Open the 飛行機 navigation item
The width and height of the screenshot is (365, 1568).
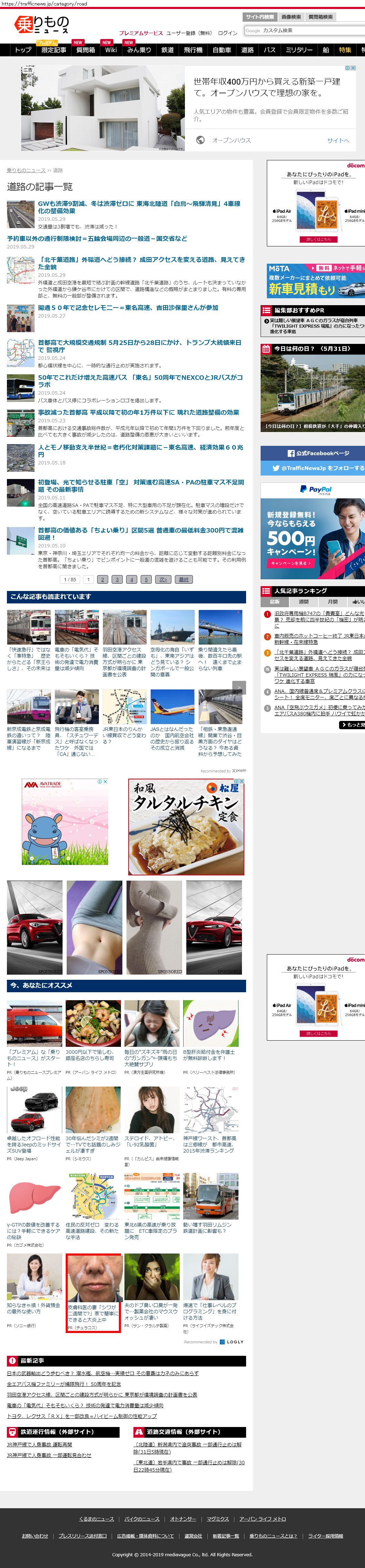193,50
